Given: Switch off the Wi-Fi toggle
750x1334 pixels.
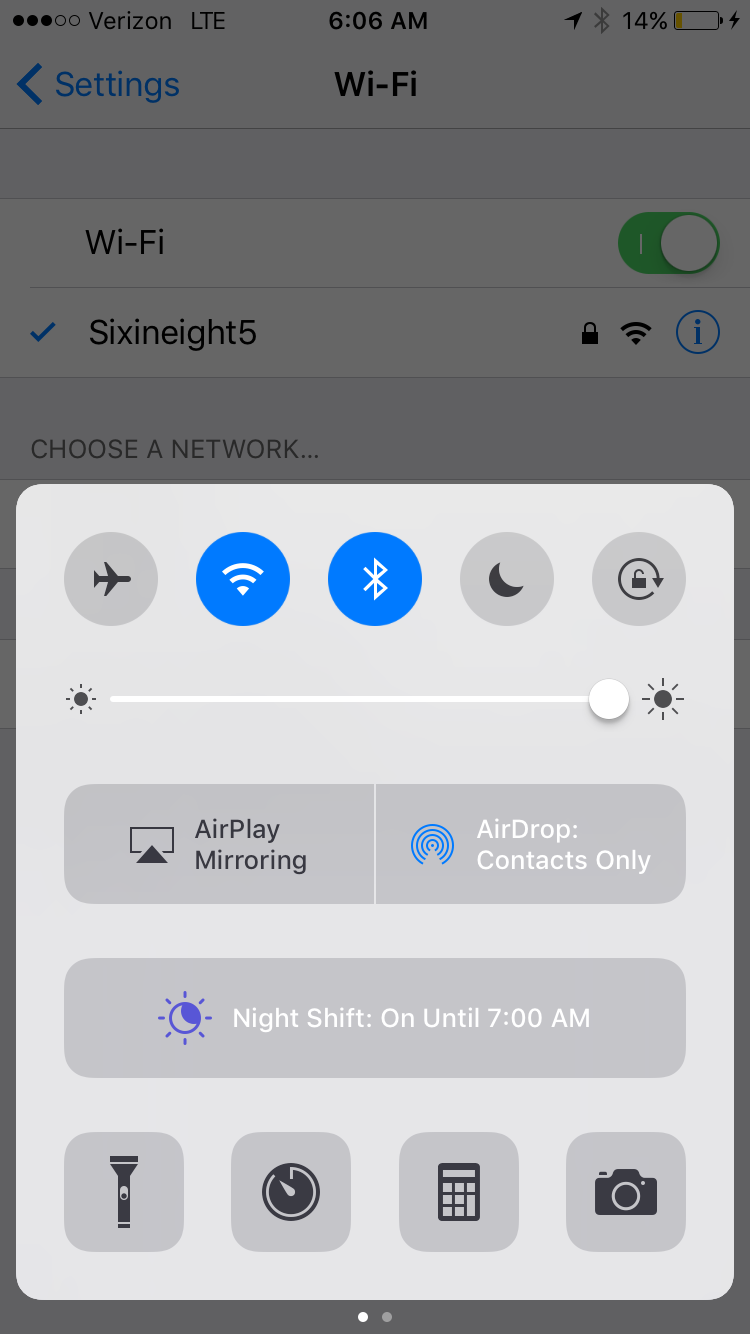Looking at the screenshot, I should coord(669,242).
